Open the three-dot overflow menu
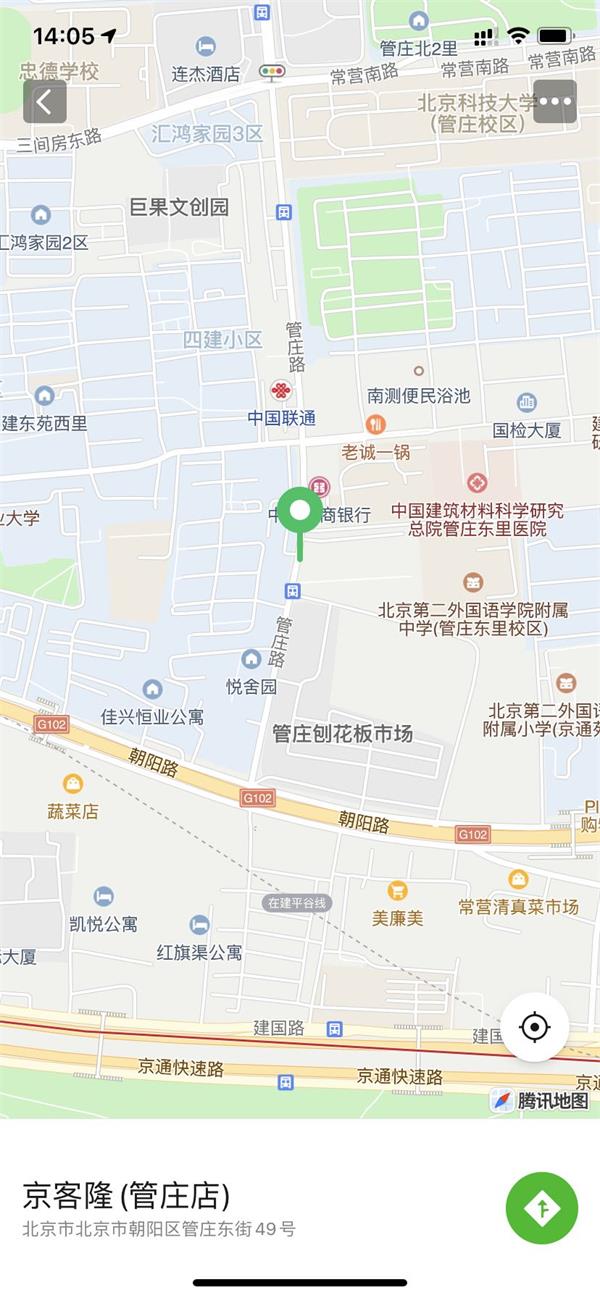 pos(555,101)
